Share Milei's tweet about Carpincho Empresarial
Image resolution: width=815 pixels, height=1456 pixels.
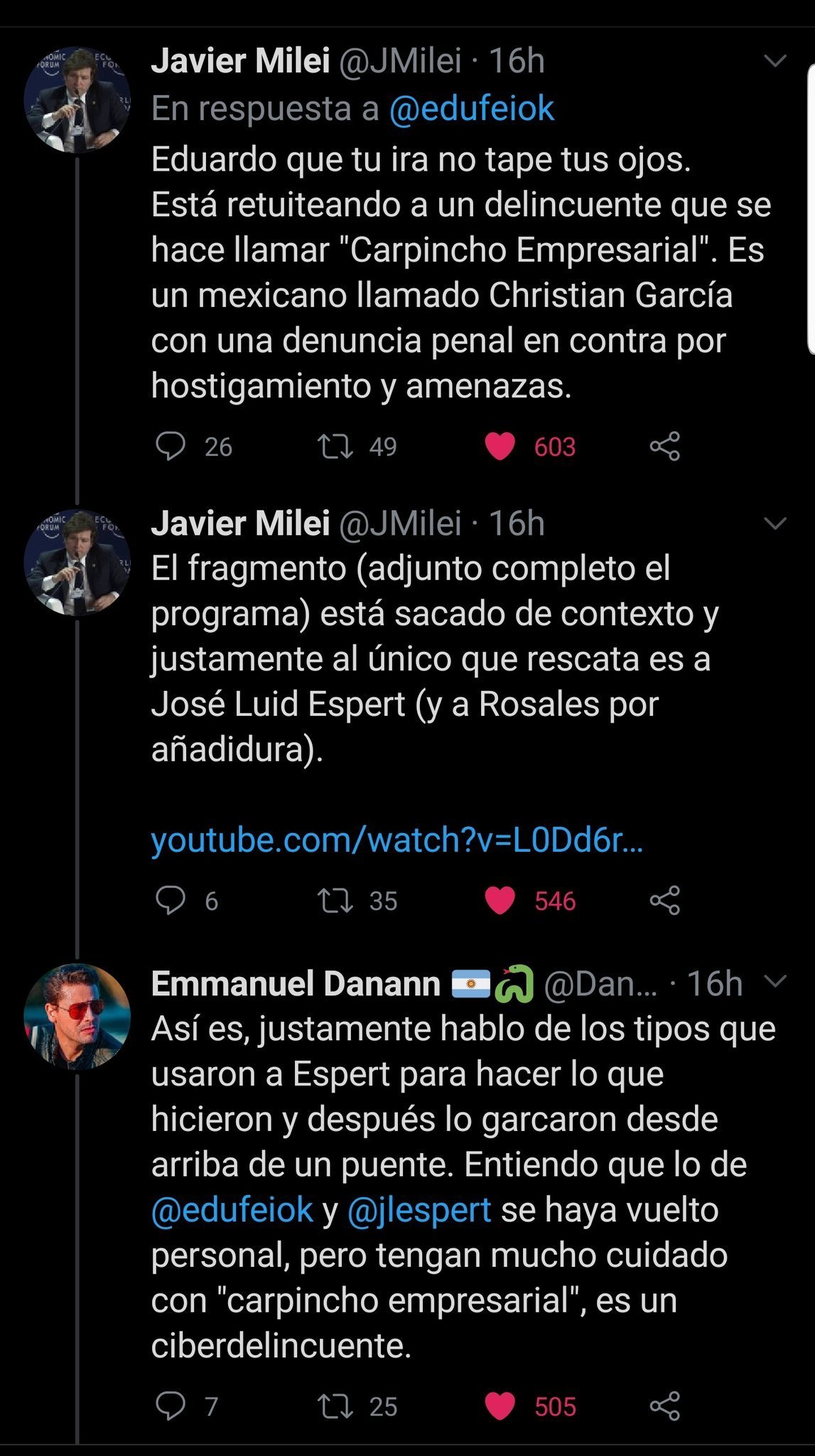[x=665, y=446]
